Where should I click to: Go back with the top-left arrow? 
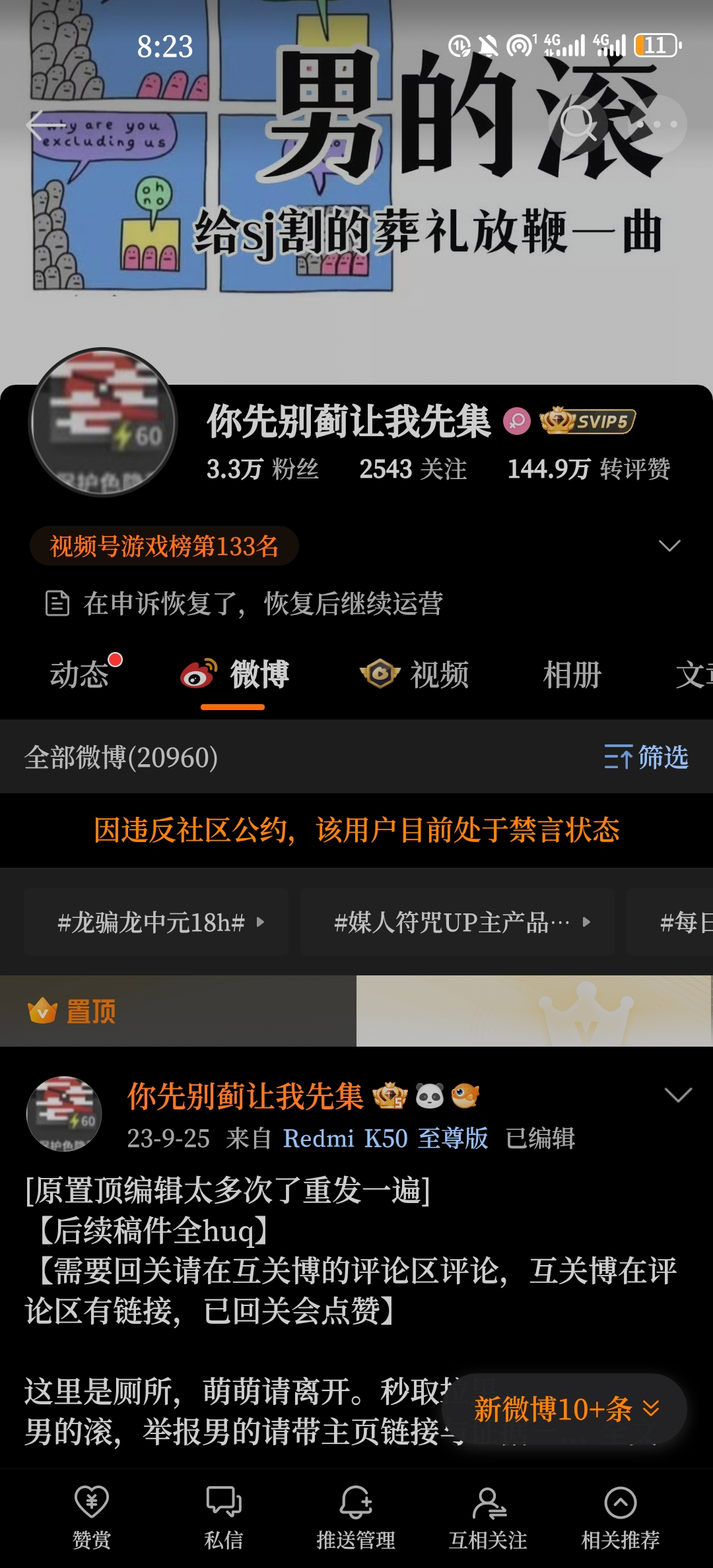tap(46, 124)
